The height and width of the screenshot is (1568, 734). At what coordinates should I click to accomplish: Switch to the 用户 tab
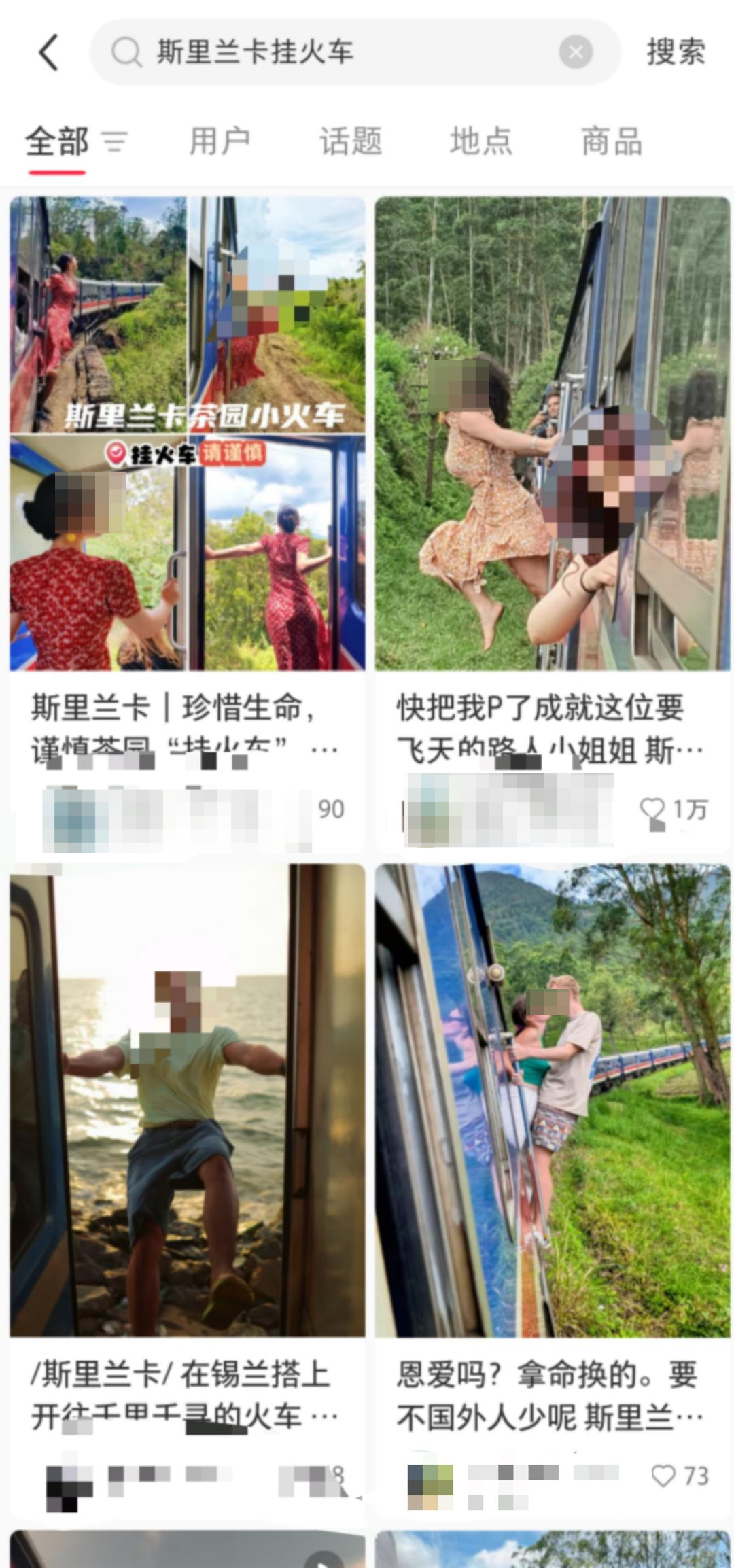pos(220,142)
